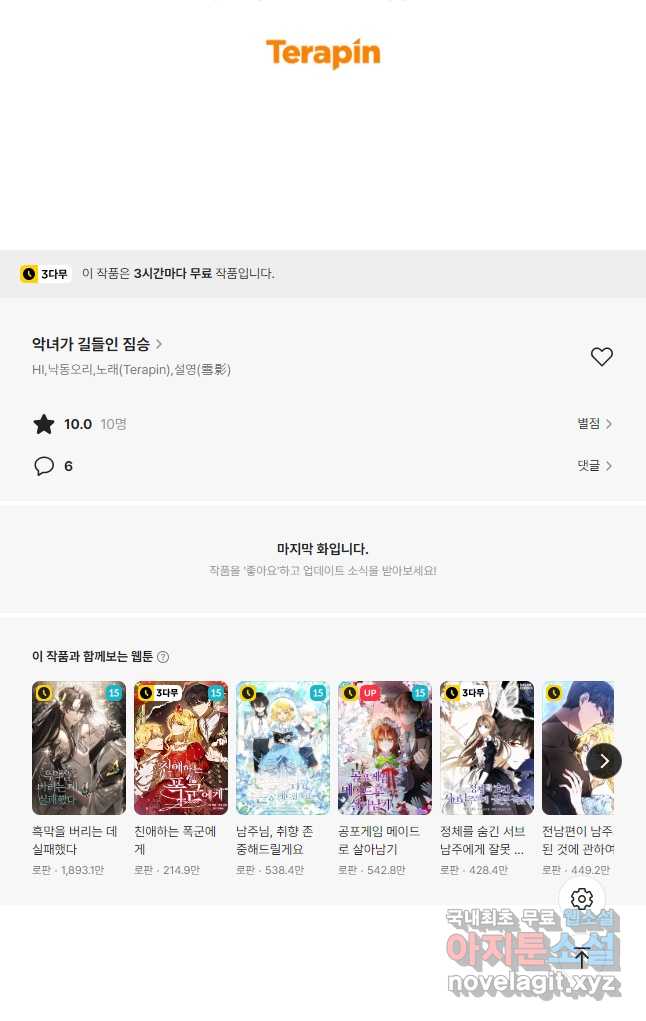Open 친애하는 폭군에게 webtoon
The width and height of the screenshot is (646, 1021).
181,748
